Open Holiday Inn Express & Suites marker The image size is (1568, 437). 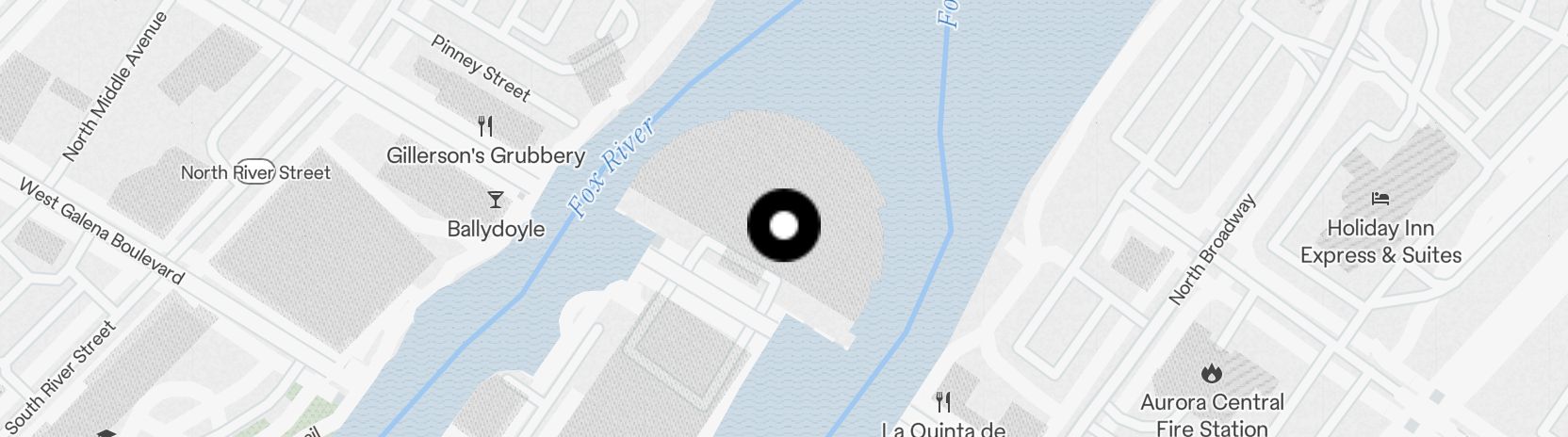(1380, 199)
